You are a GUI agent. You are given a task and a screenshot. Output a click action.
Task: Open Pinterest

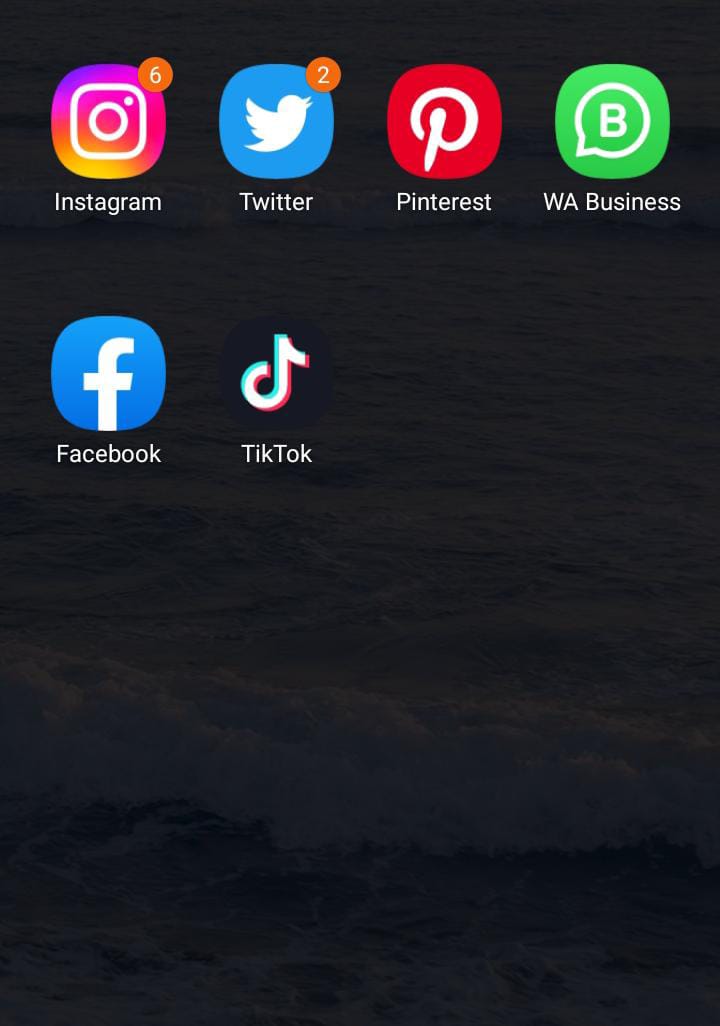[x=444, y=122]
